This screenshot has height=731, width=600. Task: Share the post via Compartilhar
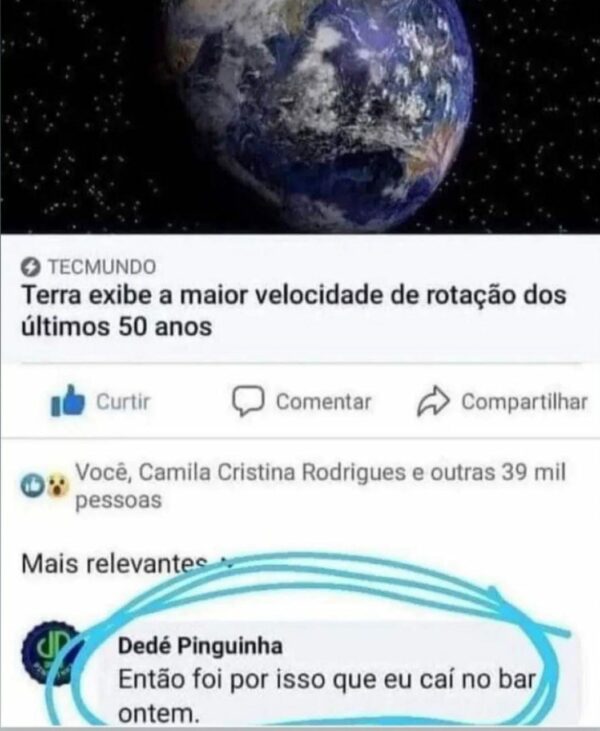click(x=502, y=402)
